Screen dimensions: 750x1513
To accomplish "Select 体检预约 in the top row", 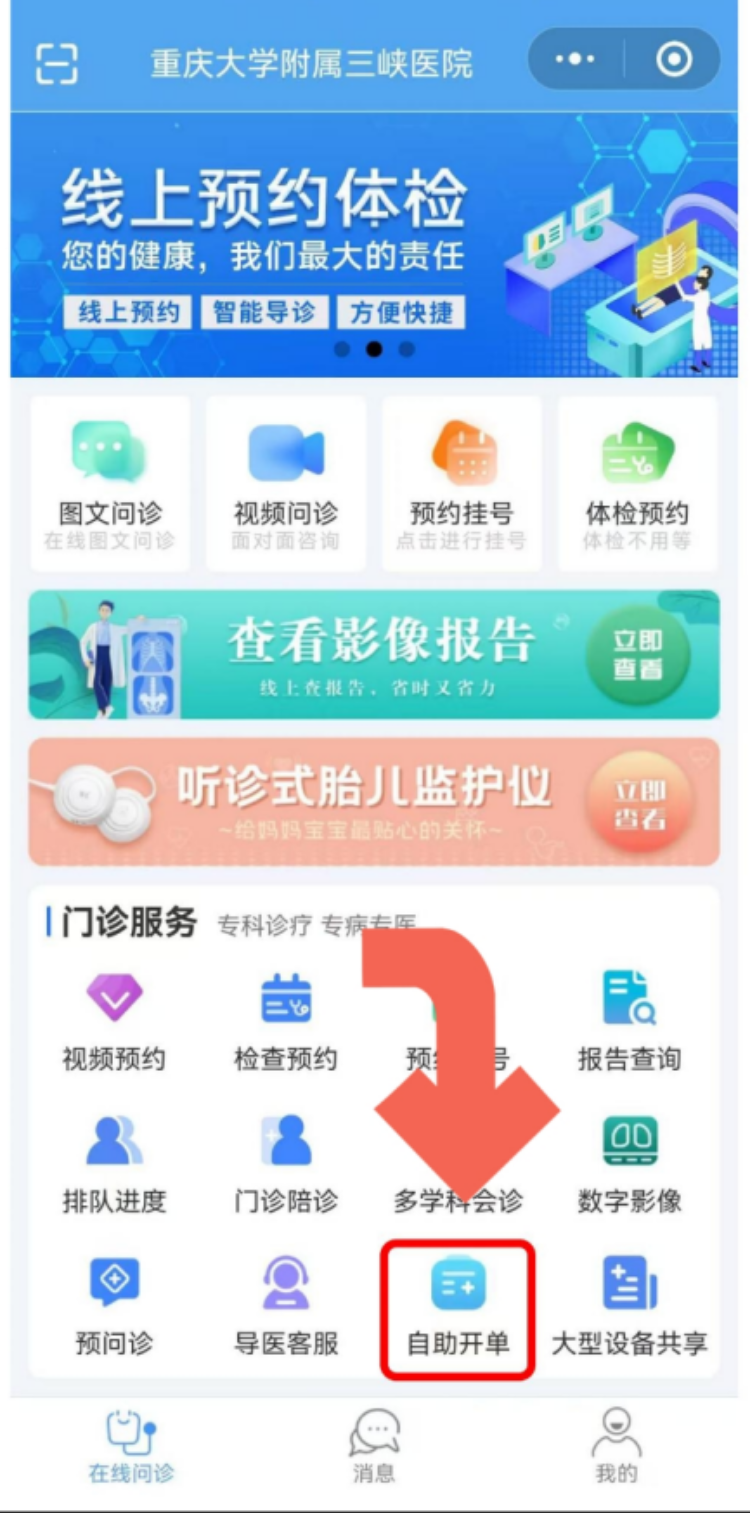I will pos(637,483).
